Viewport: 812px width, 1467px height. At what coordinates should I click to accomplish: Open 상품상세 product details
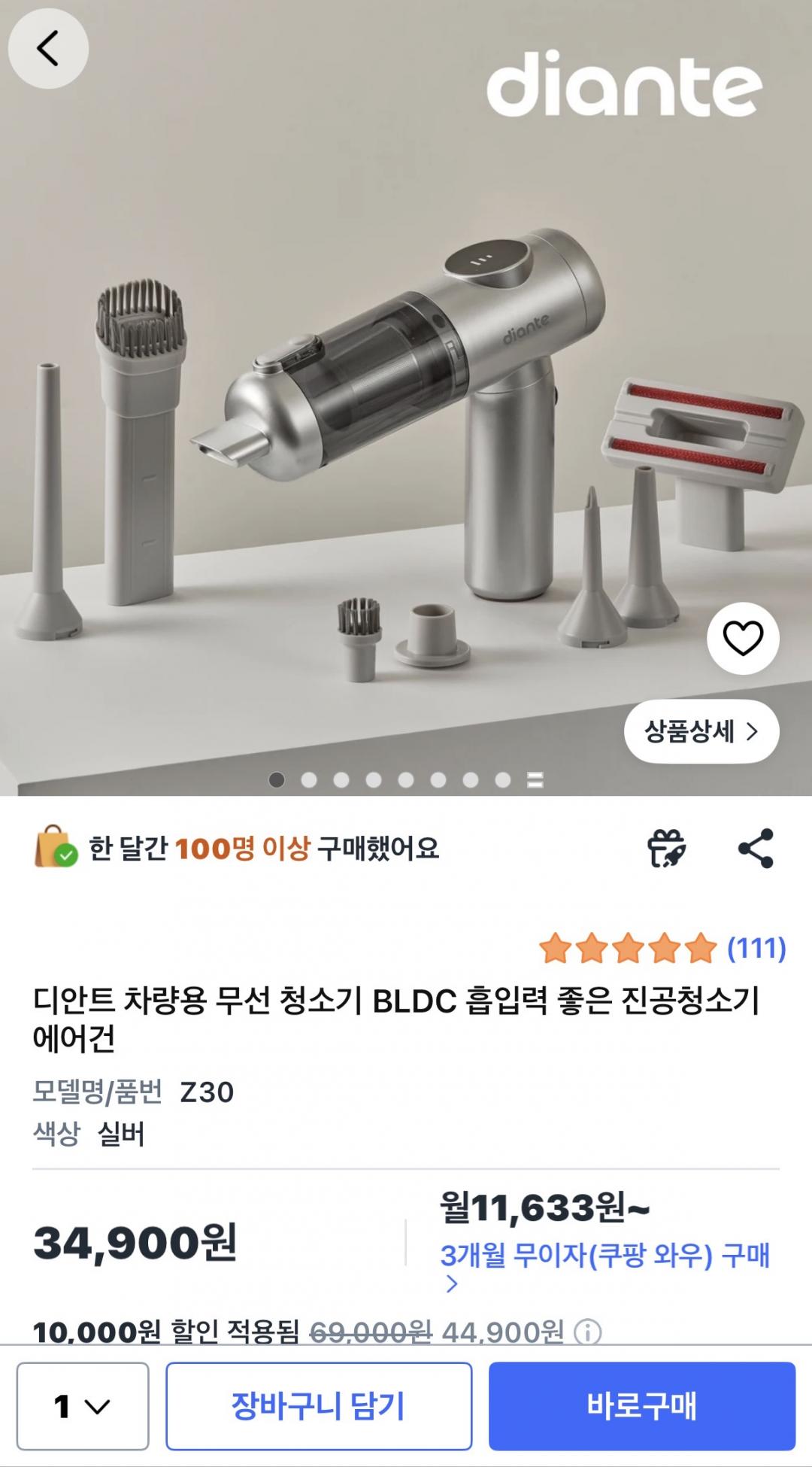701,731
